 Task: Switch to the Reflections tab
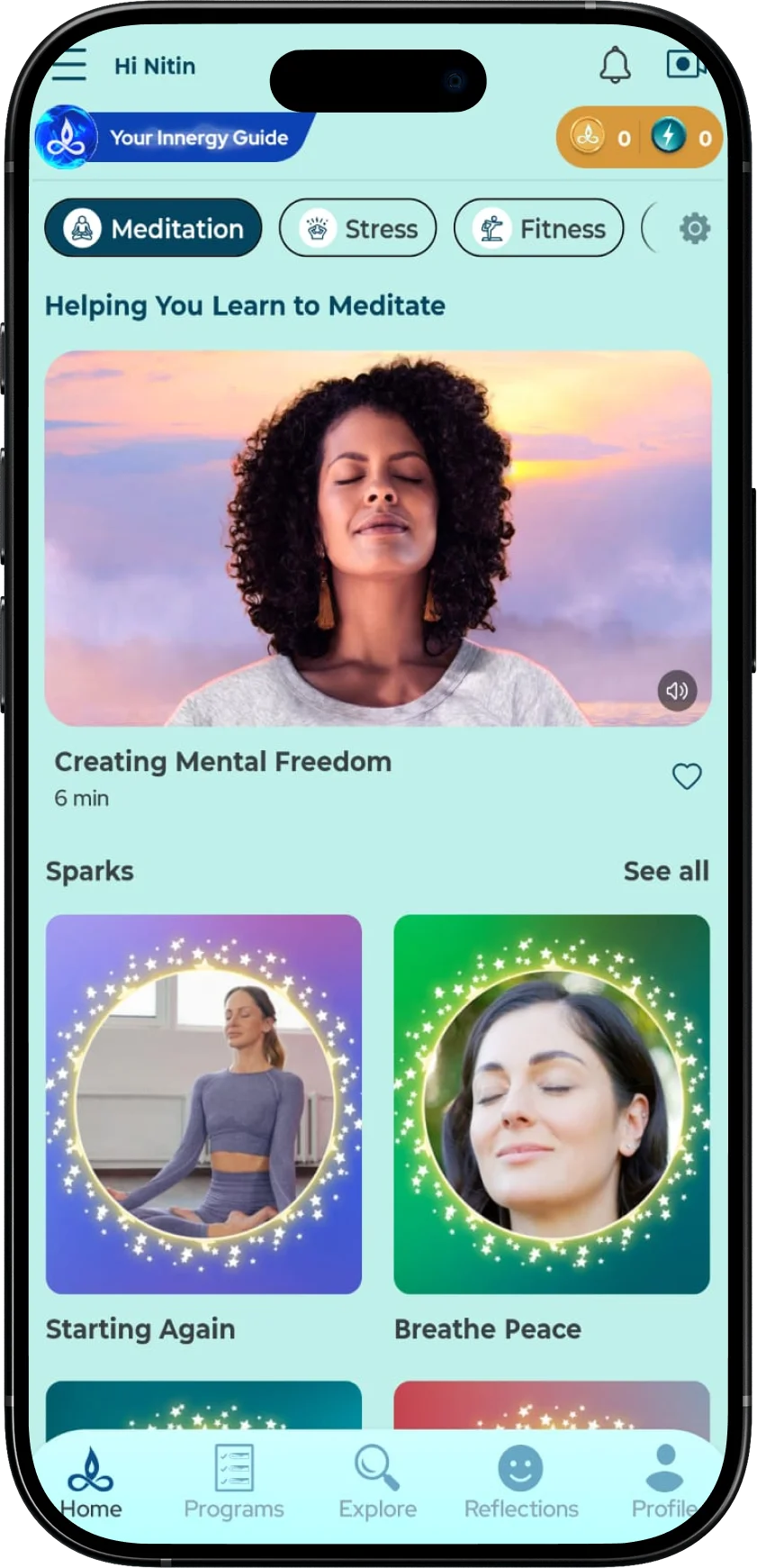click(521, 1482)
